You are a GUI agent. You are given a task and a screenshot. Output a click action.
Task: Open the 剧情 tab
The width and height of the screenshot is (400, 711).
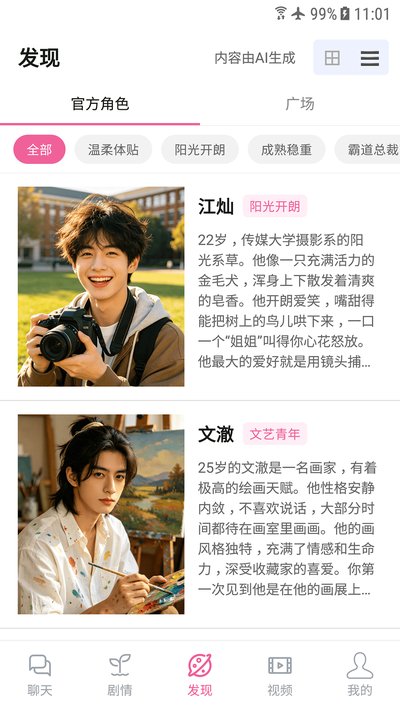point(120,675)
